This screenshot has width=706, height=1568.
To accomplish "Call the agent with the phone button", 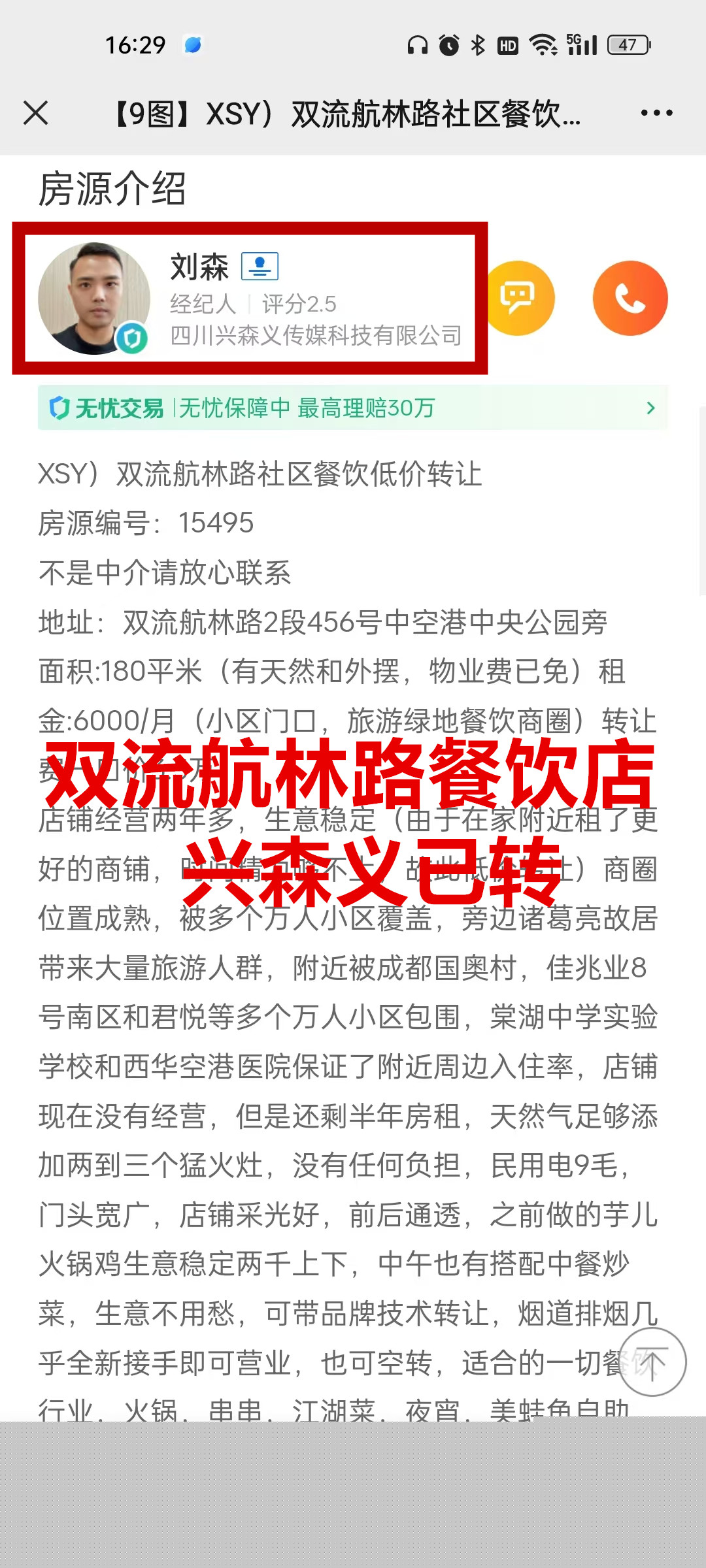I will pos(630,299).
